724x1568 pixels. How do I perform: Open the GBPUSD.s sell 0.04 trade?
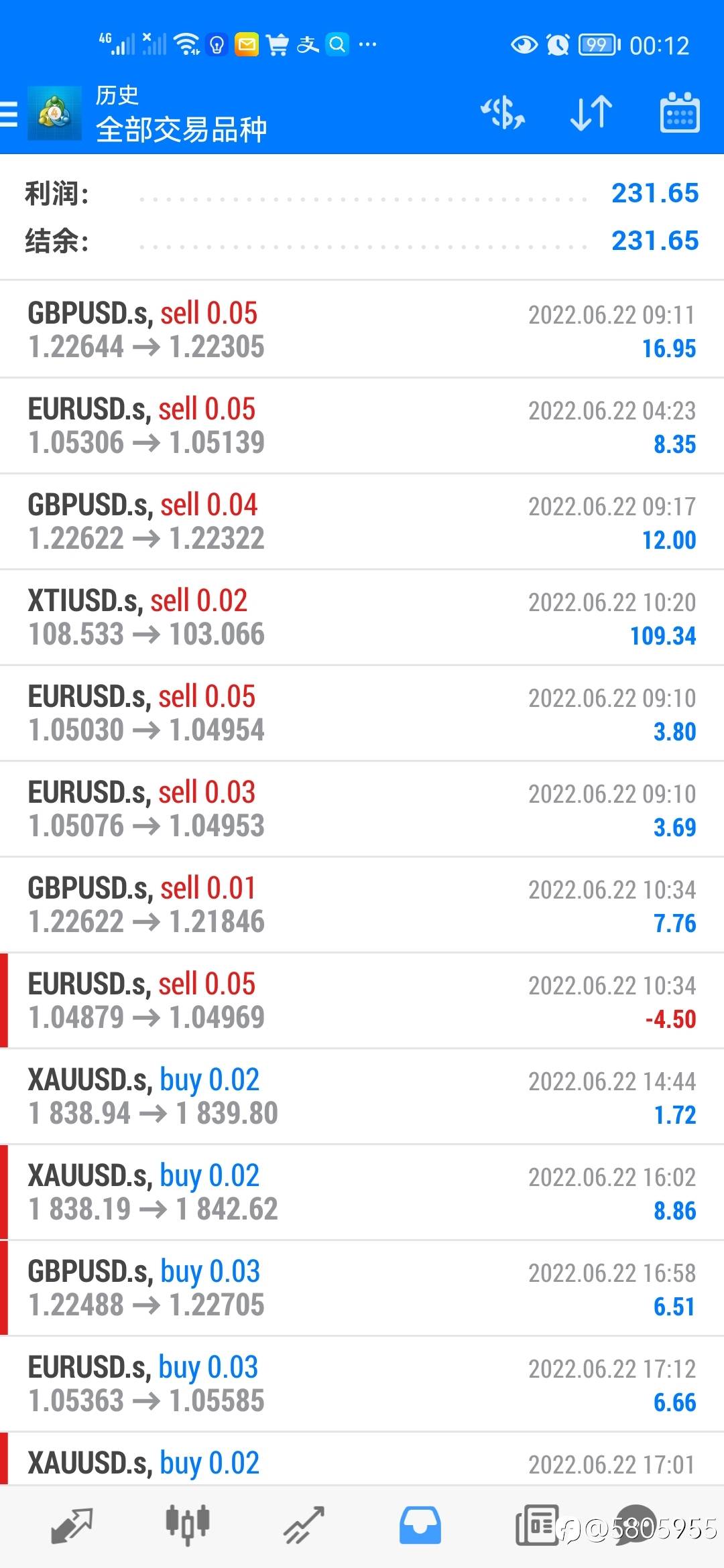click(362, 521)
